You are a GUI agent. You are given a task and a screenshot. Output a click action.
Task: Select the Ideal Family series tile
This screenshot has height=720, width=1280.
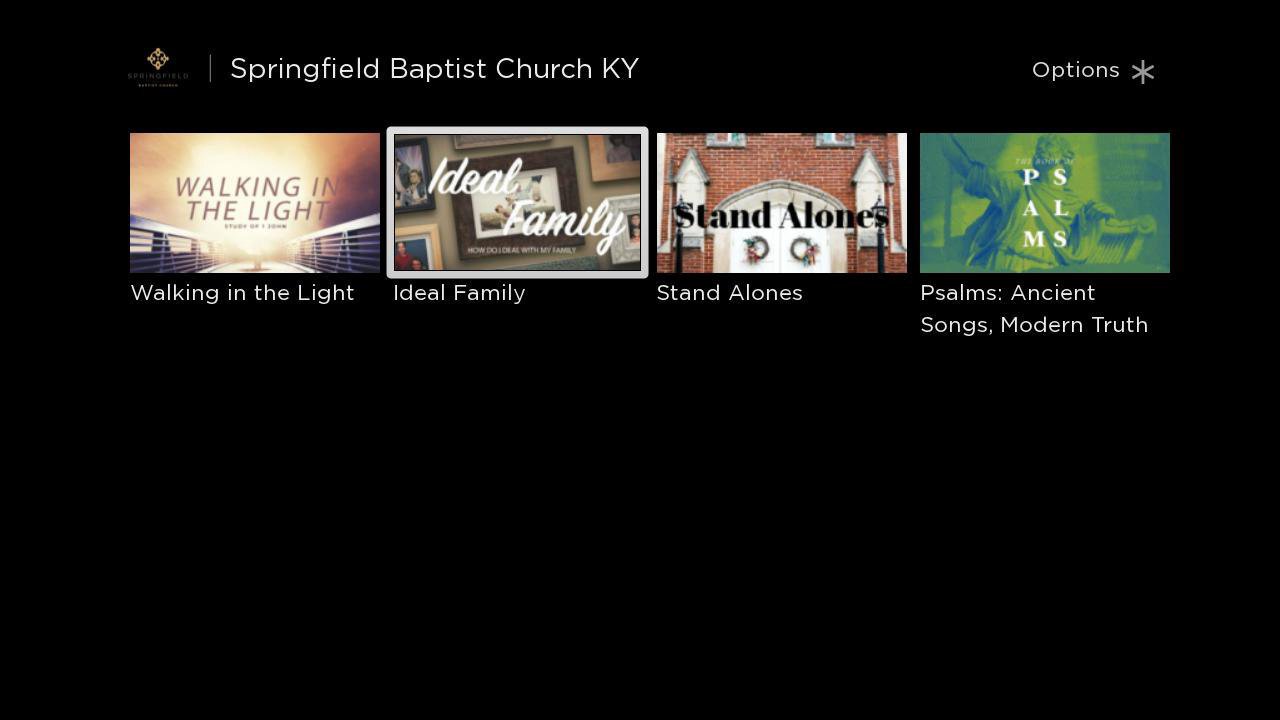(x=517, y=203)
